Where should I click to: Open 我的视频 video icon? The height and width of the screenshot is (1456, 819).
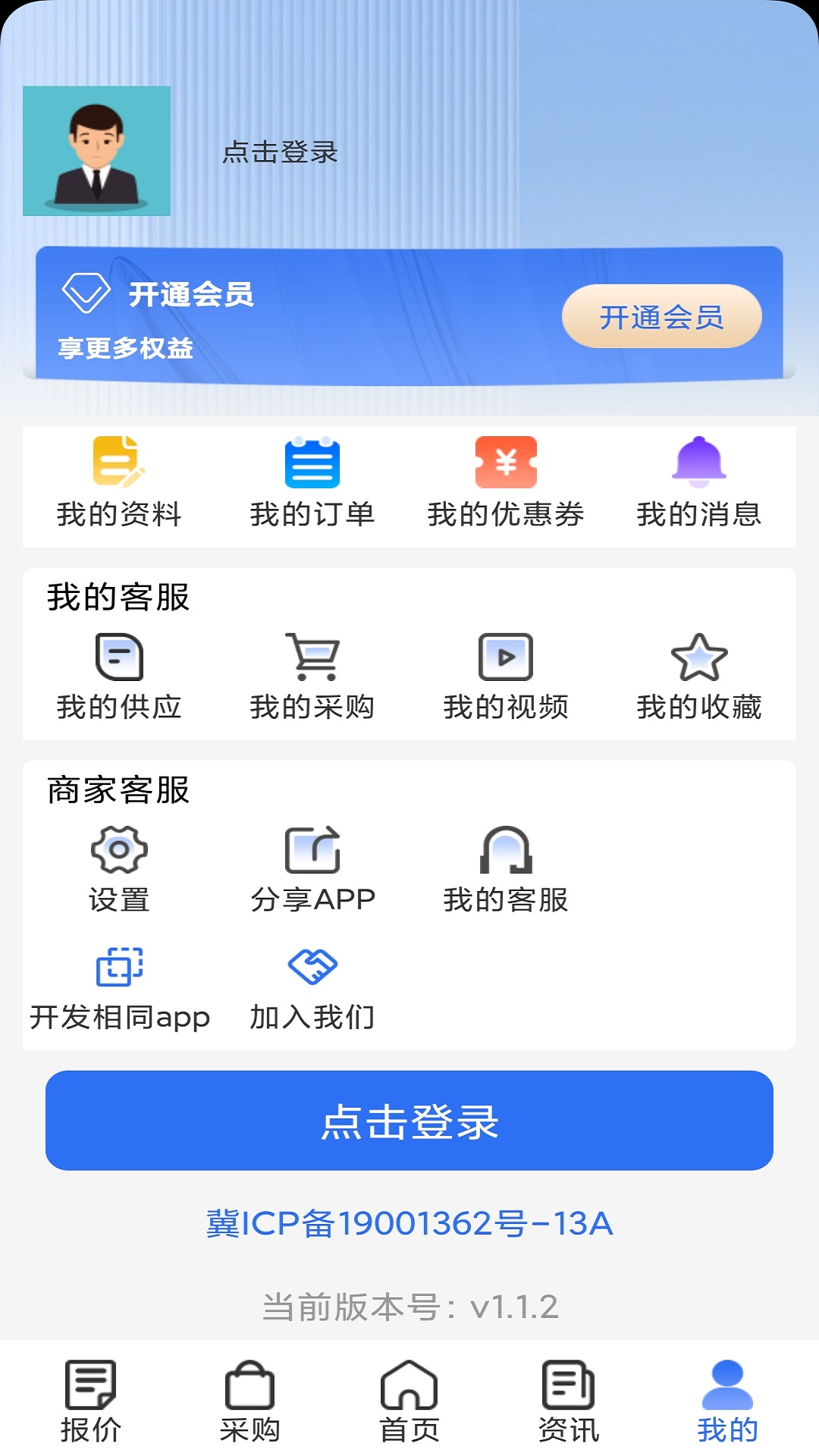click(x=507, y=659)
